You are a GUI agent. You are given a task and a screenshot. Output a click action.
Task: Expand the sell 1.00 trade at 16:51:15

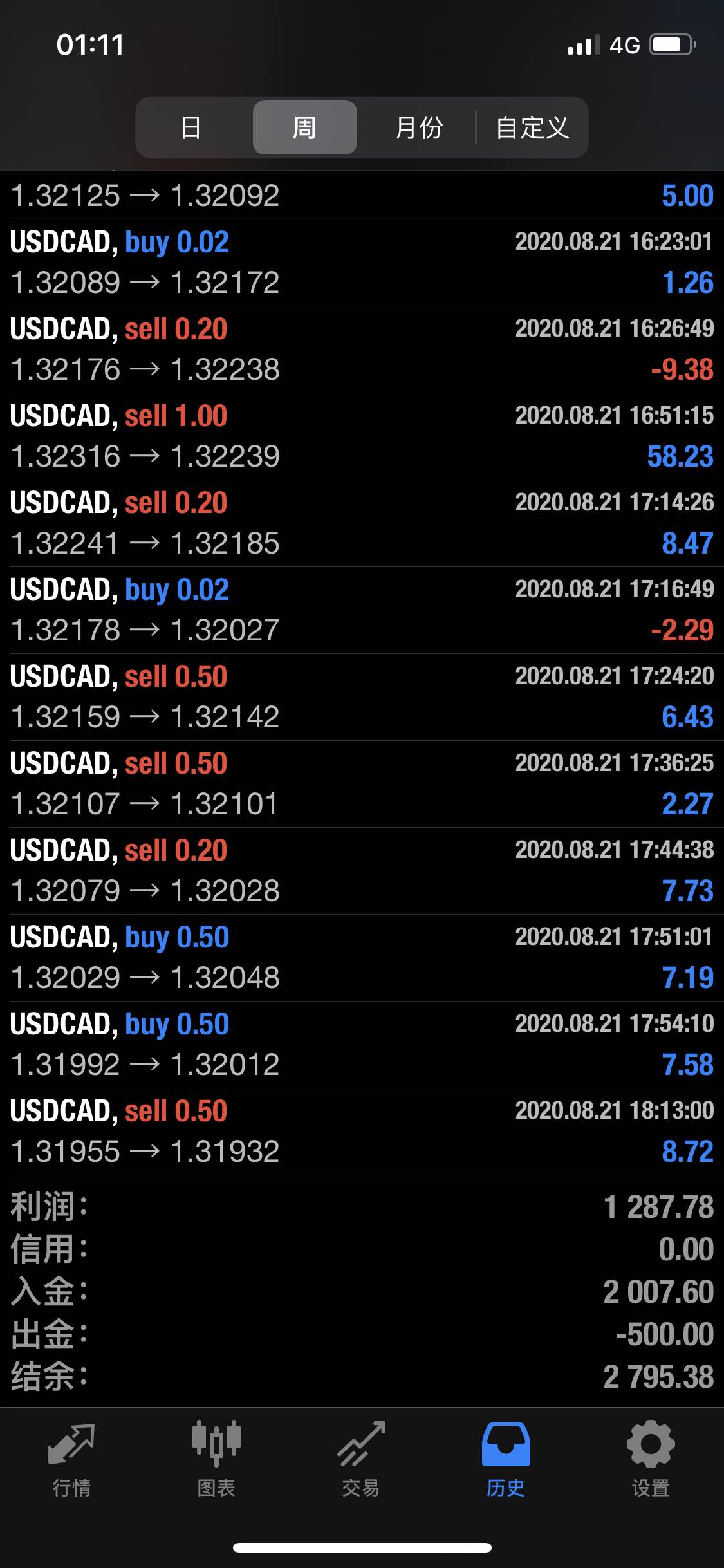click(x=362, y=436)
